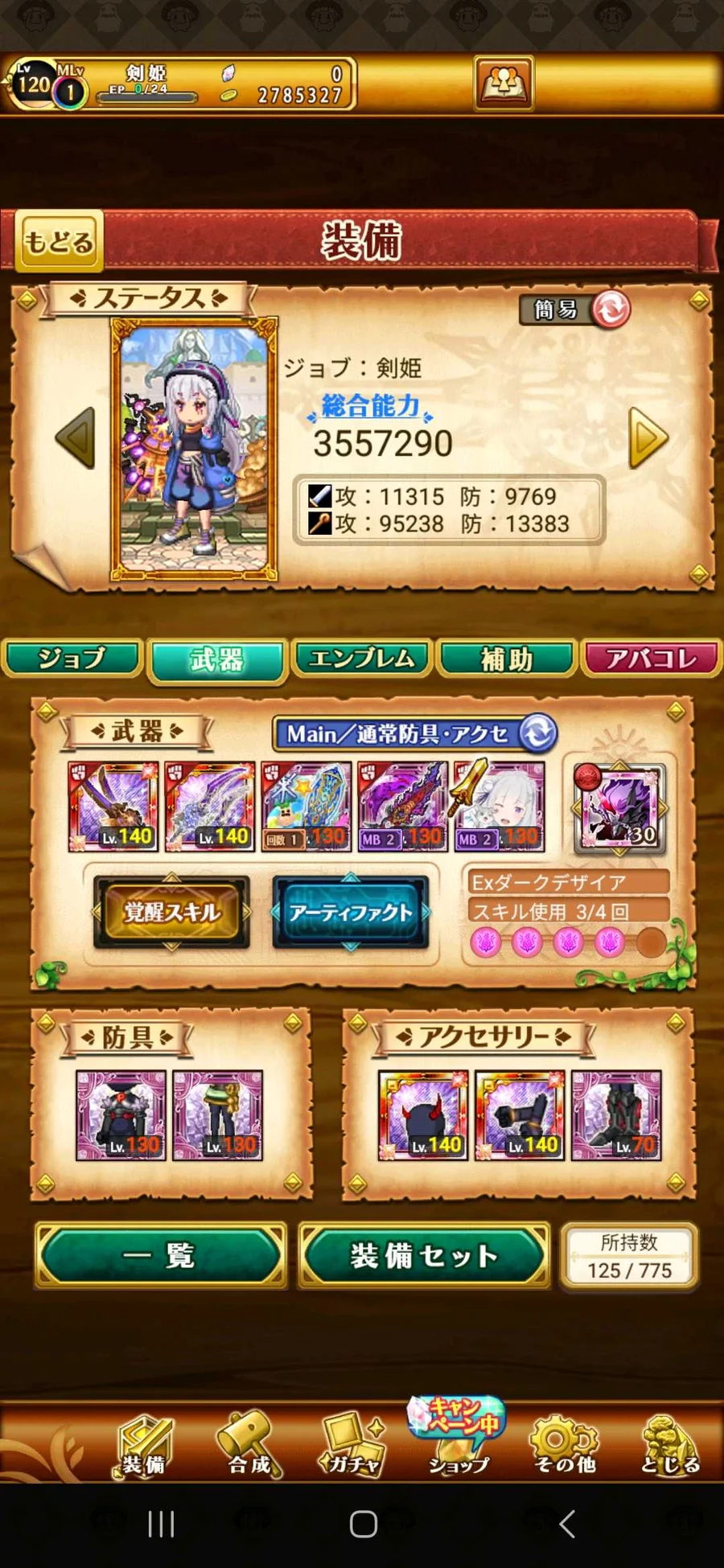Image resolution: width=724 pixels, height=1568 pixels.
Task: Show next character with right arrow
Action: coord(648,438)
